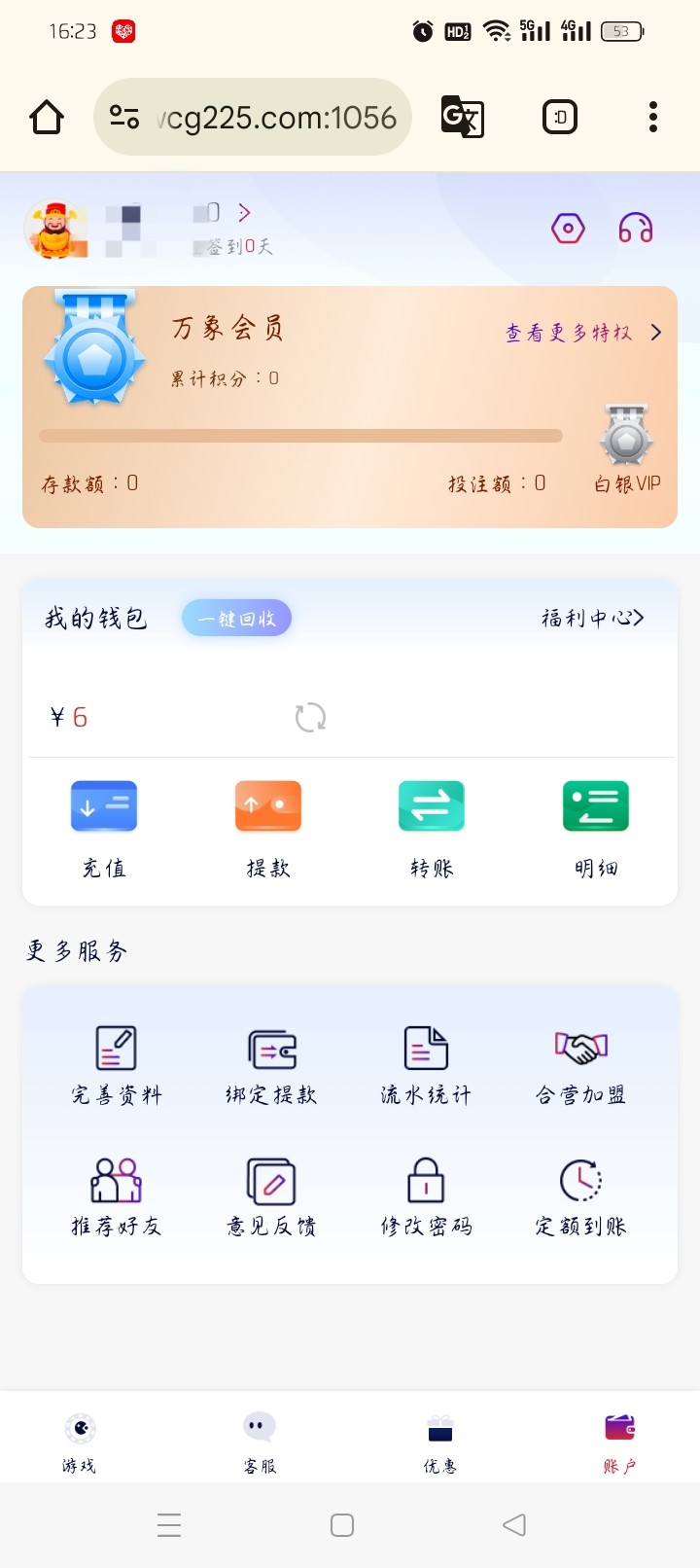Open the settings hexagon icon
The width and height of the screenshot is (700, 1568).
(568, 230)
